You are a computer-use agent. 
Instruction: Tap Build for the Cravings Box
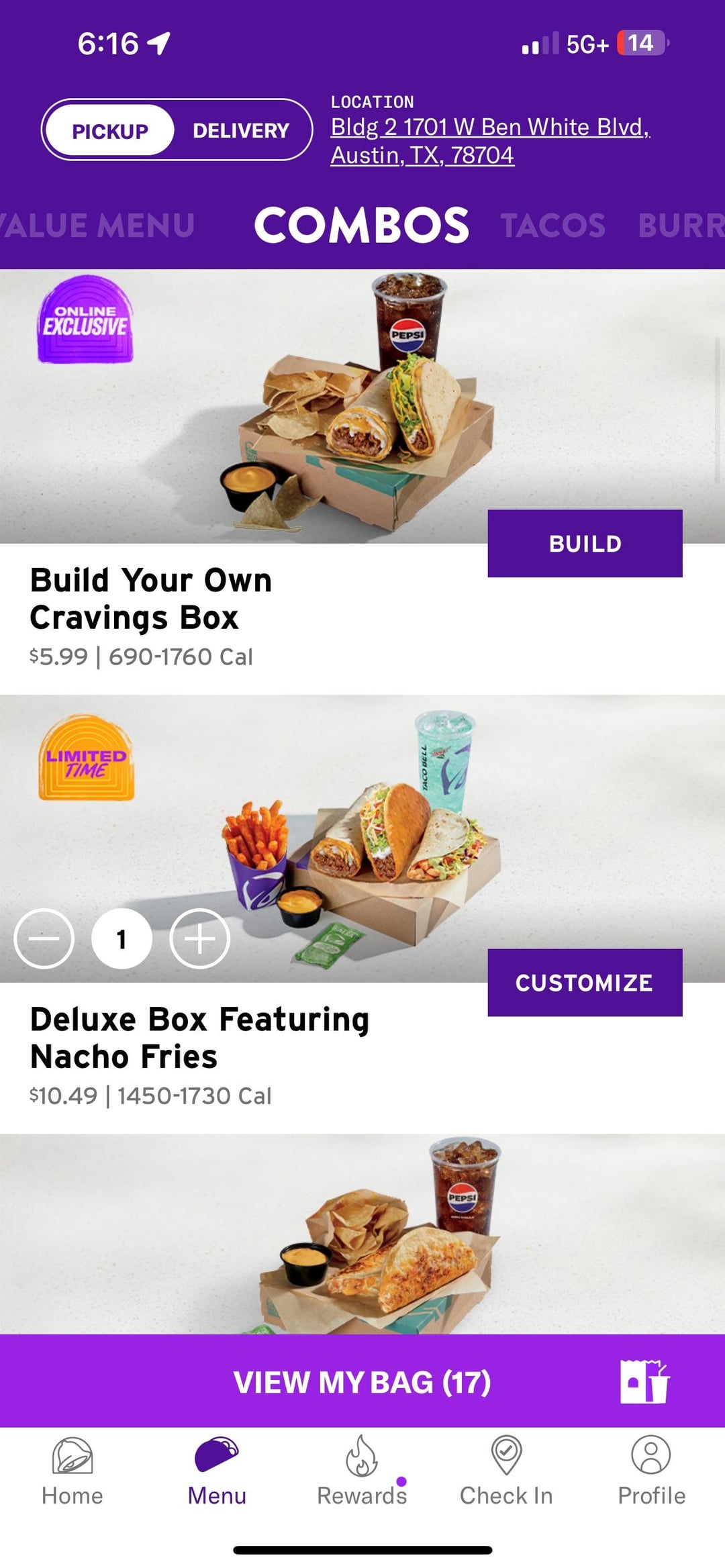(x=585, y=544)
